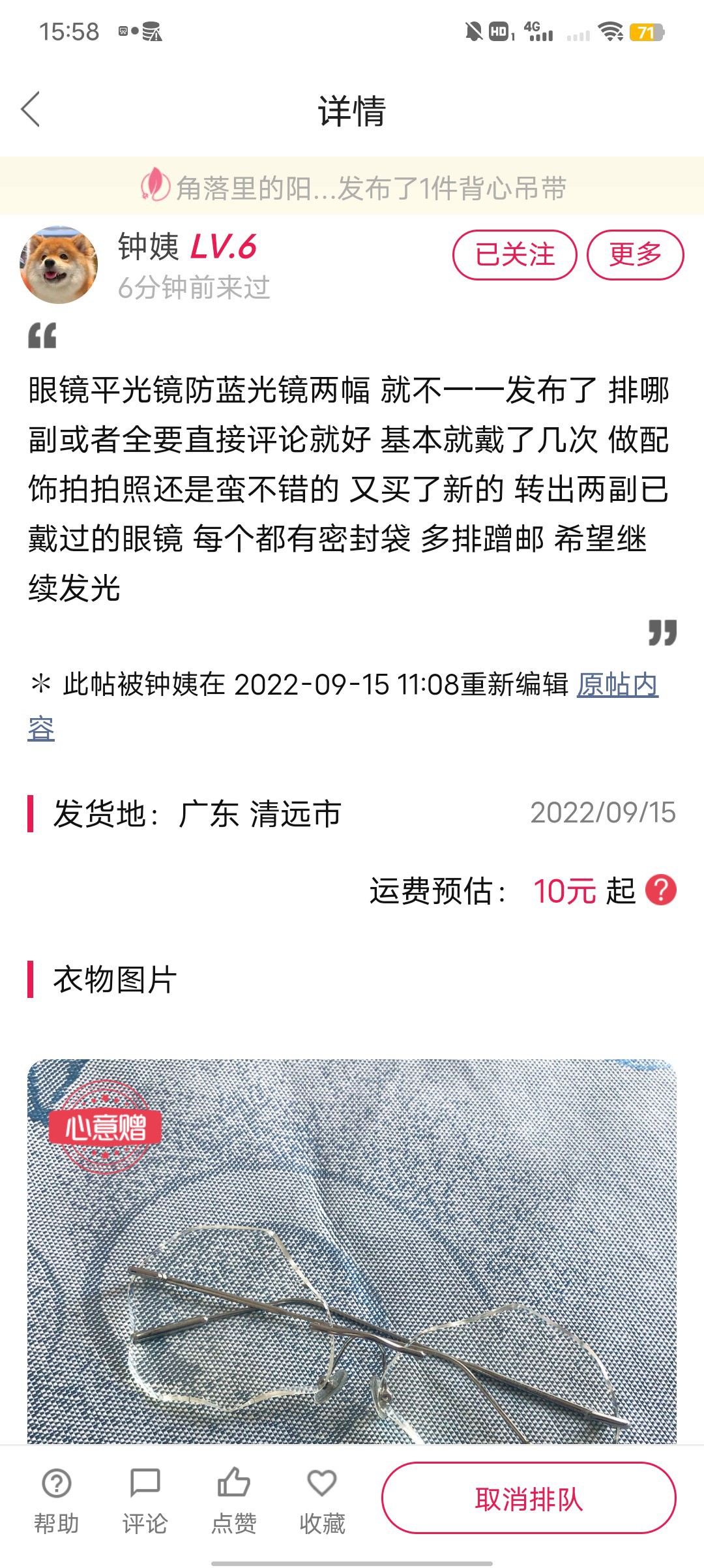704x1568 pixels.
Task: Go back from the 详情 page
Action: [x=31, y=110]
